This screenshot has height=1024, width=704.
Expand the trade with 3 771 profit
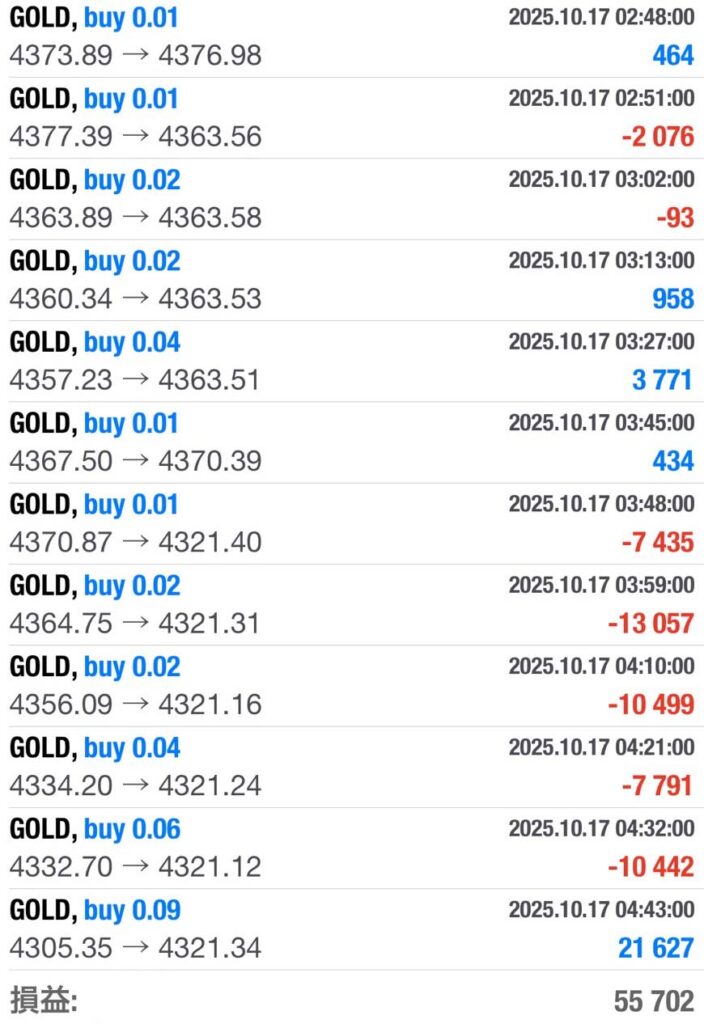352,361
